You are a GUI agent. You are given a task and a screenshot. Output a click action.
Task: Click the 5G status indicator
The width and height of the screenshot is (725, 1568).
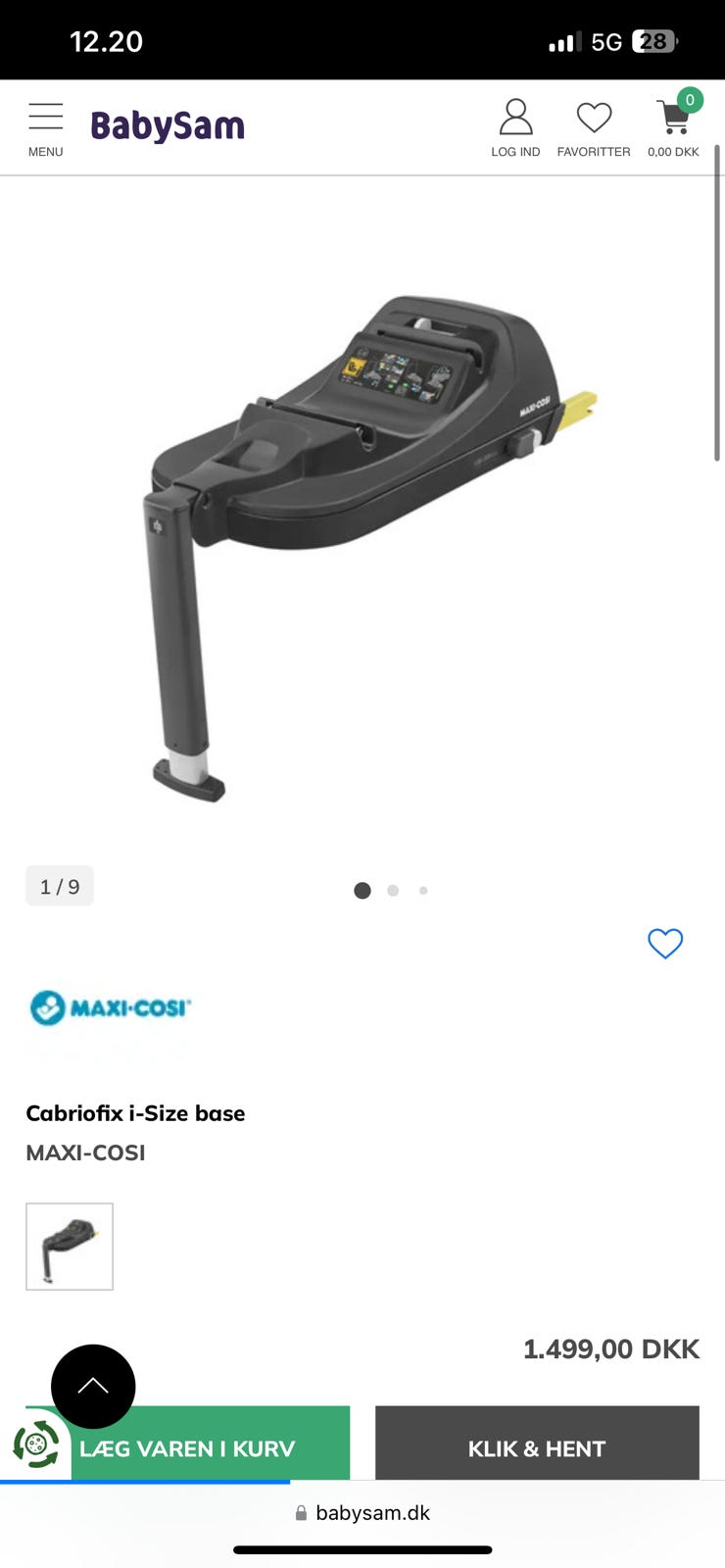point(603,41)
